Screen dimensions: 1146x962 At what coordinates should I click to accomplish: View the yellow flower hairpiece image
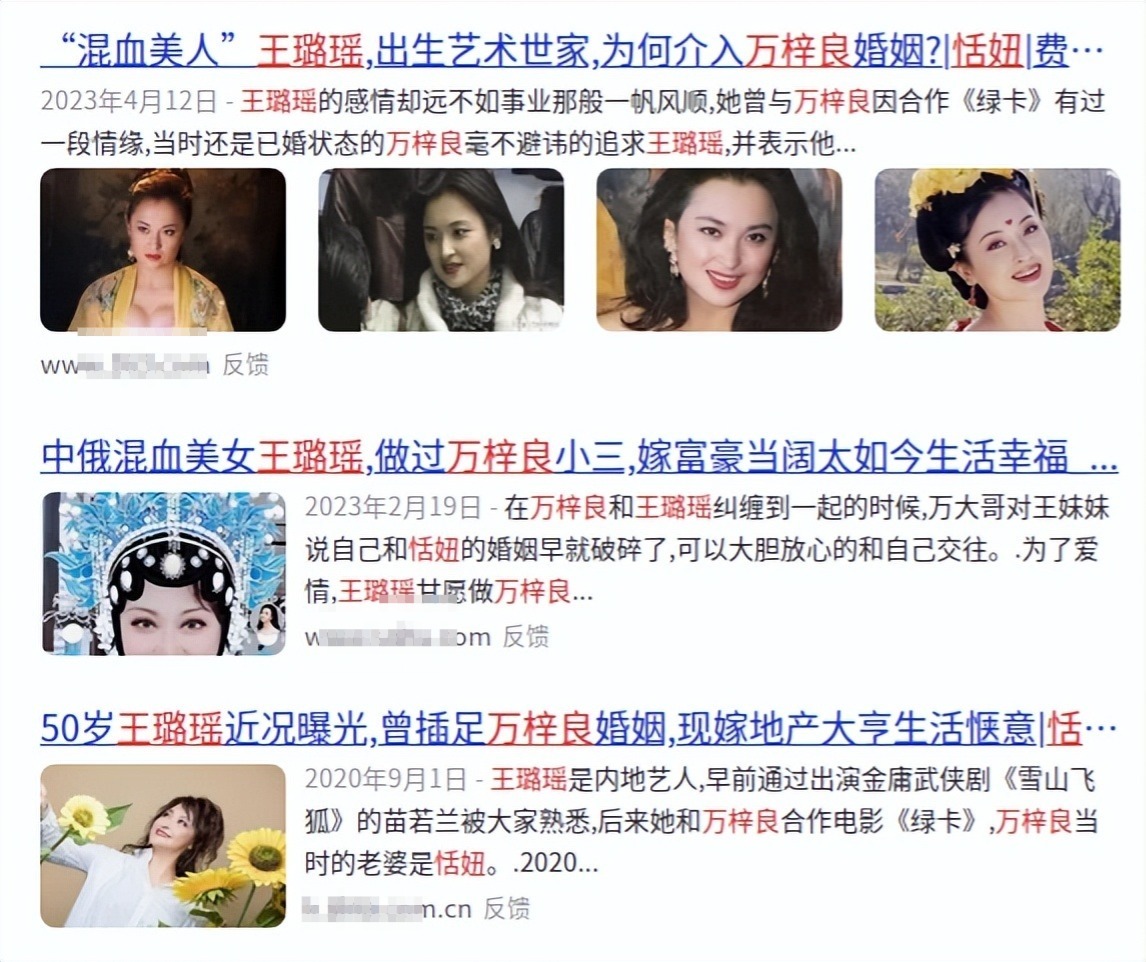pyautogui.click(x=997, y=250)
